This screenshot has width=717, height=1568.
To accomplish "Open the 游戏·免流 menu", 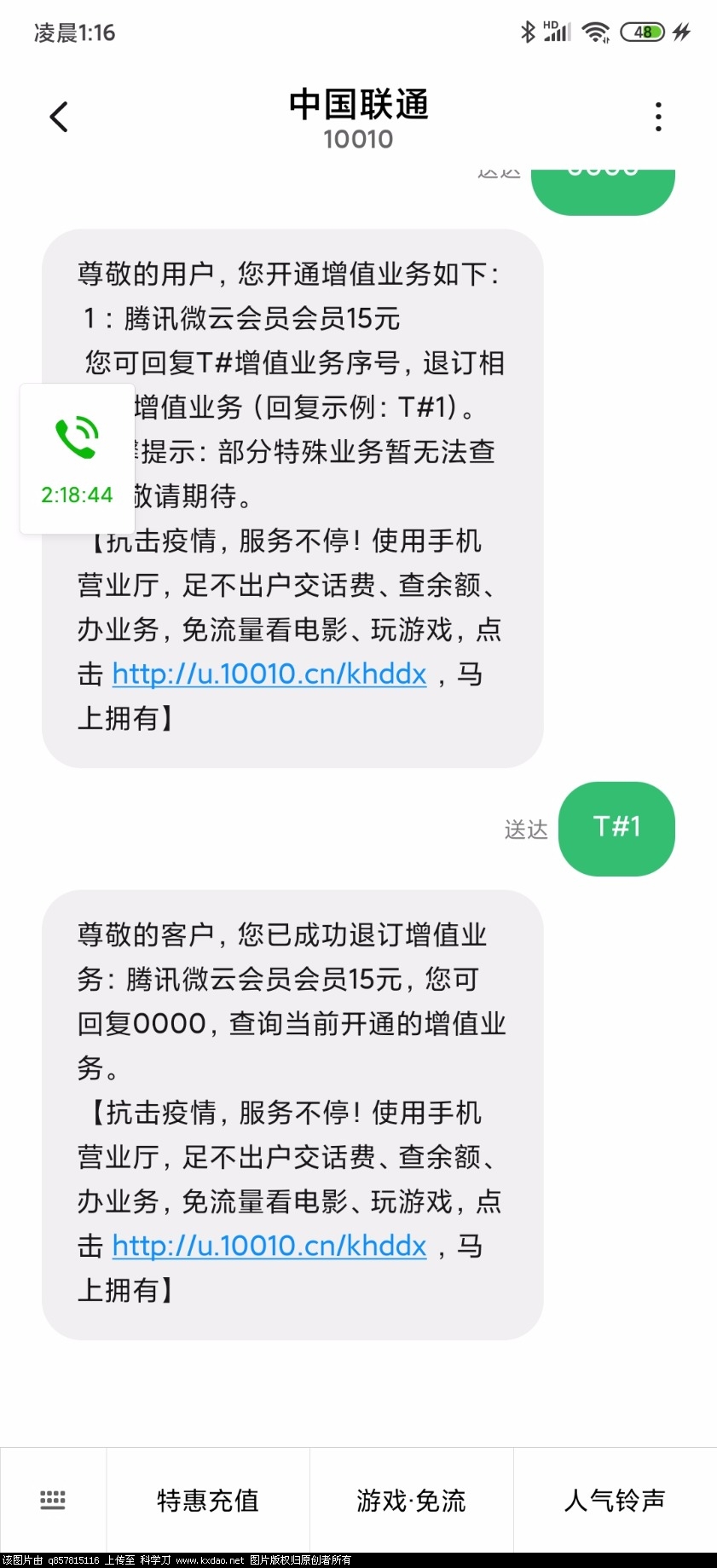I will [411, 1500].
